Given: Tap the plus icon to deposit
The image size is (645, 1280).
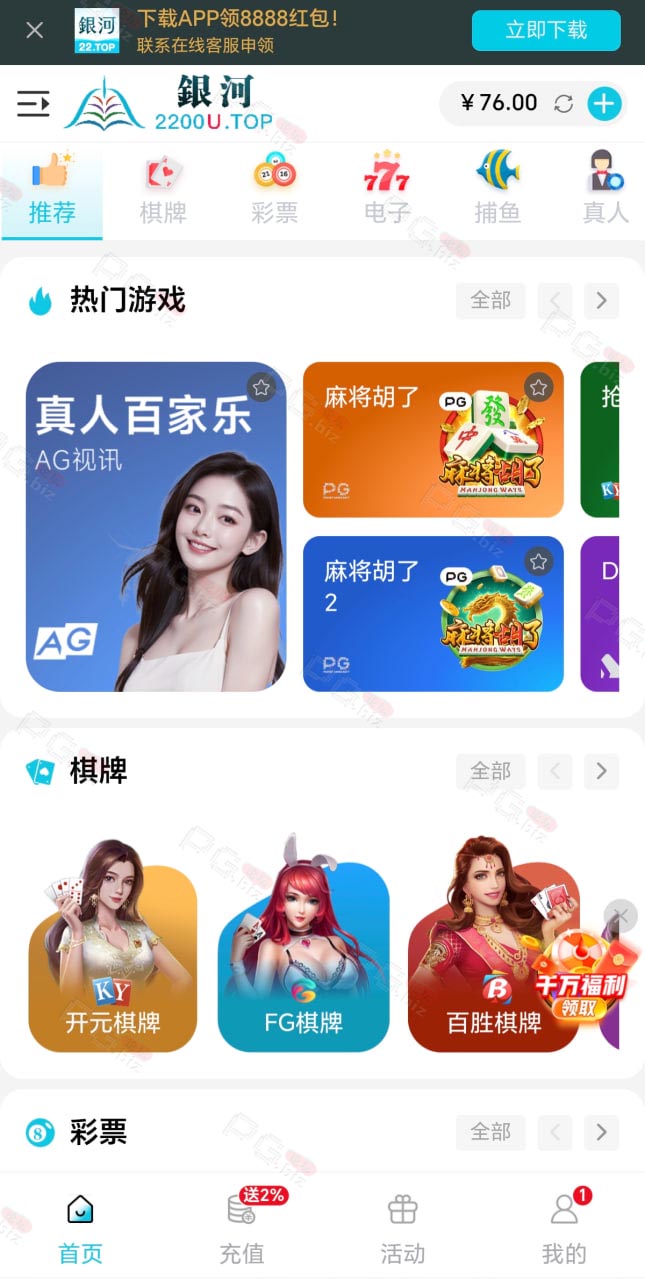Looking at the screenshot, I should pos(604,103).
